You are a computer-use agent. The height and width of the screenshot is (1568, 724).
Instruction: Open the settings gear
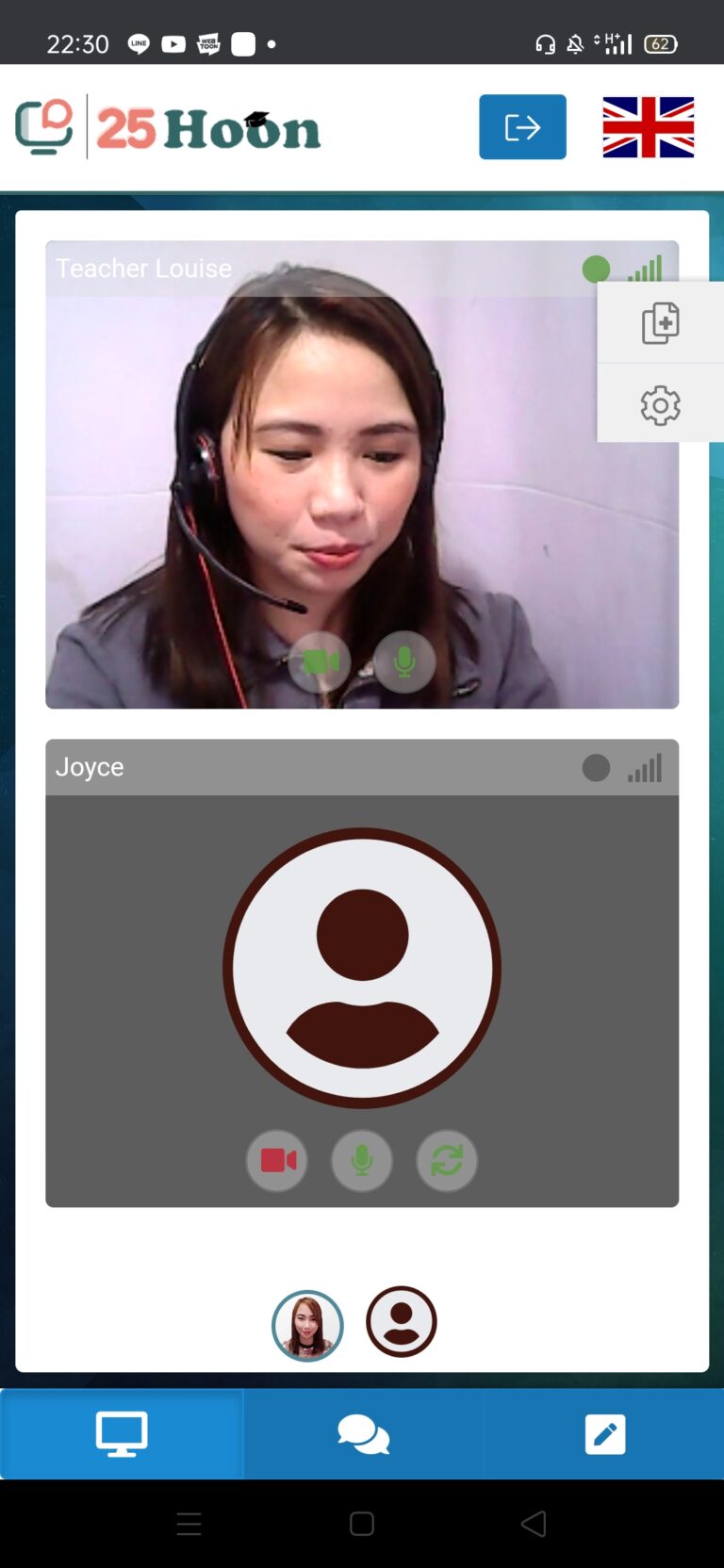[x=660, y=405]
